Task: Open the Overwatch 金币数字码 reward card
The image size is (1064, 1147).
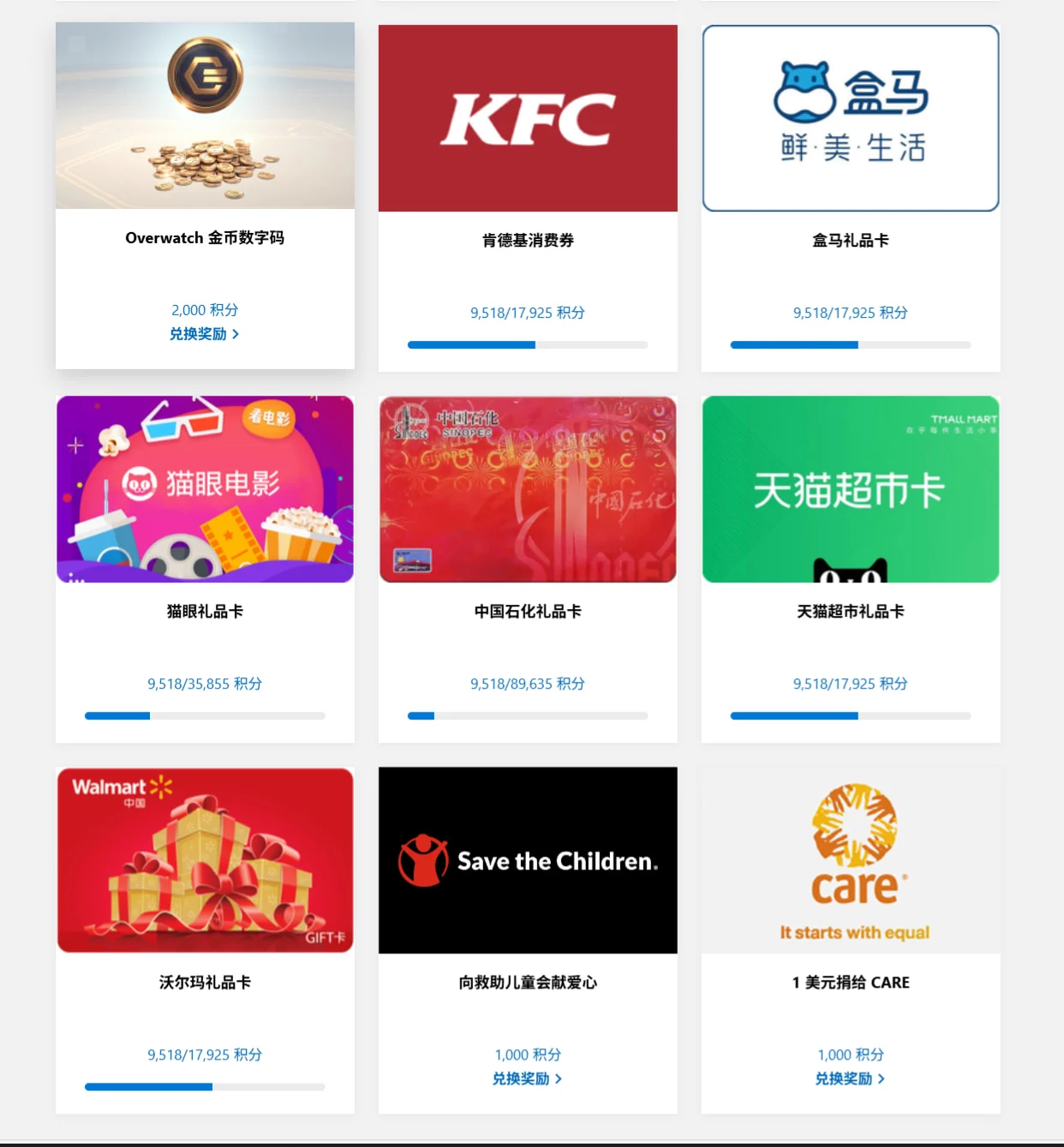Action: coord(205,116)
